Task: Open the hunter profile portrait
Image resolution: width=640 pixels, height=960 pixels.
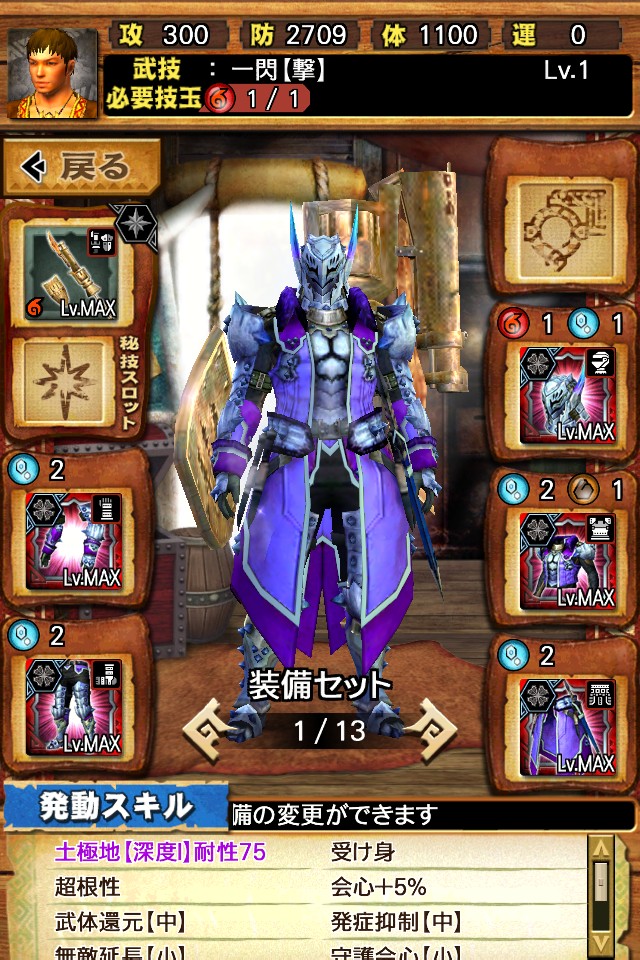Action: click(53, 73)
